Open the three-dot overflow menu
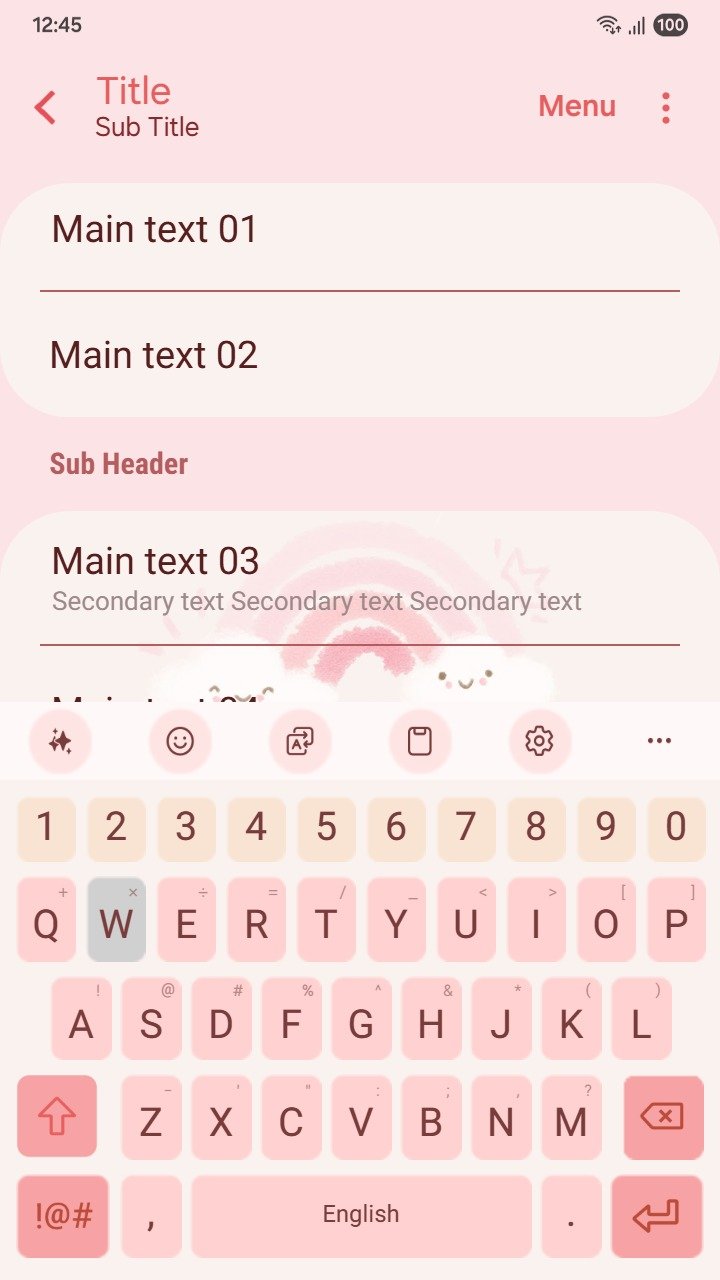Image resolution: width=720 pixels, height=1280 pixels. [666, 107]
